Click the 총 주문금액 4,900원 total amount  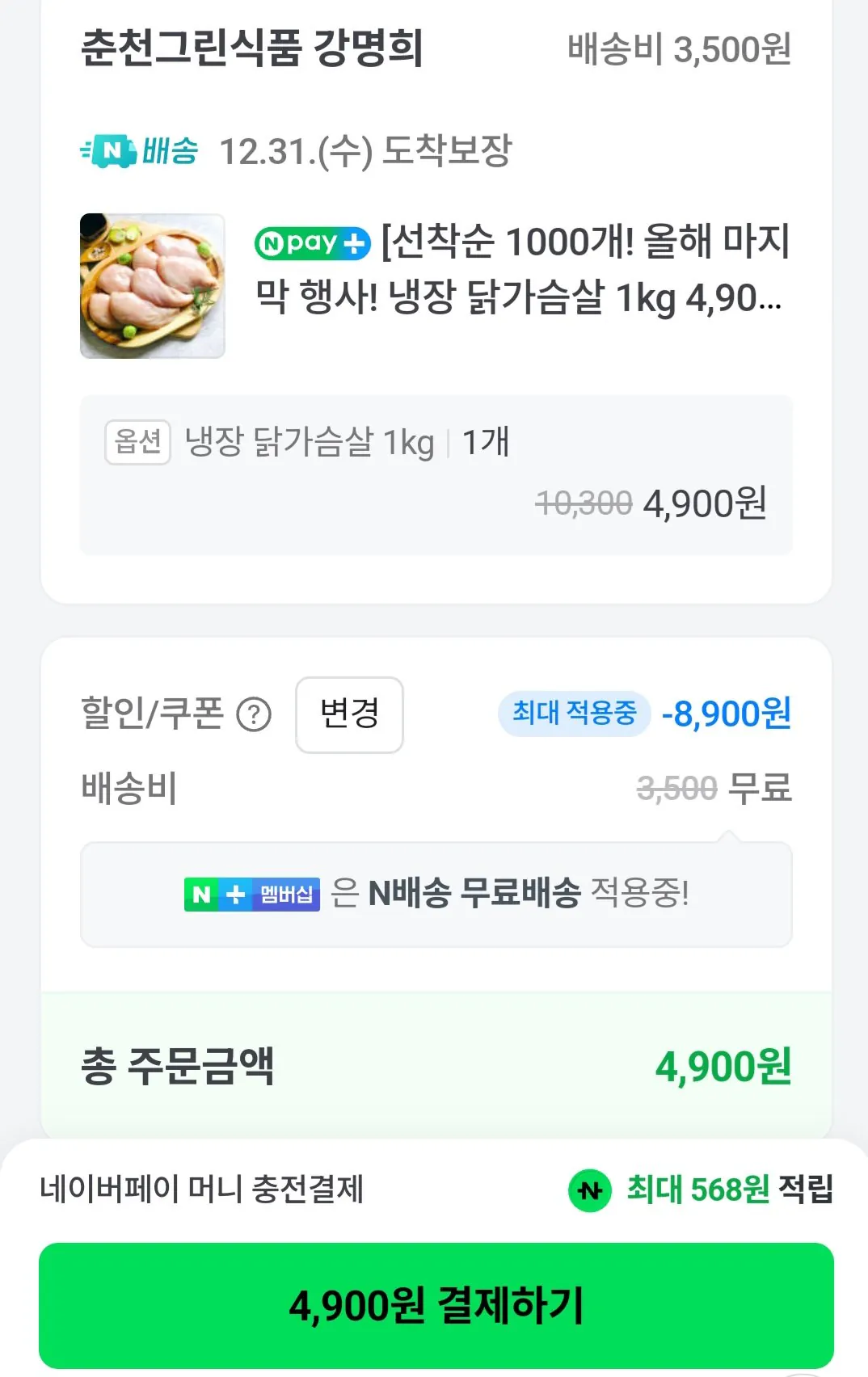[x=723, y=1066]
